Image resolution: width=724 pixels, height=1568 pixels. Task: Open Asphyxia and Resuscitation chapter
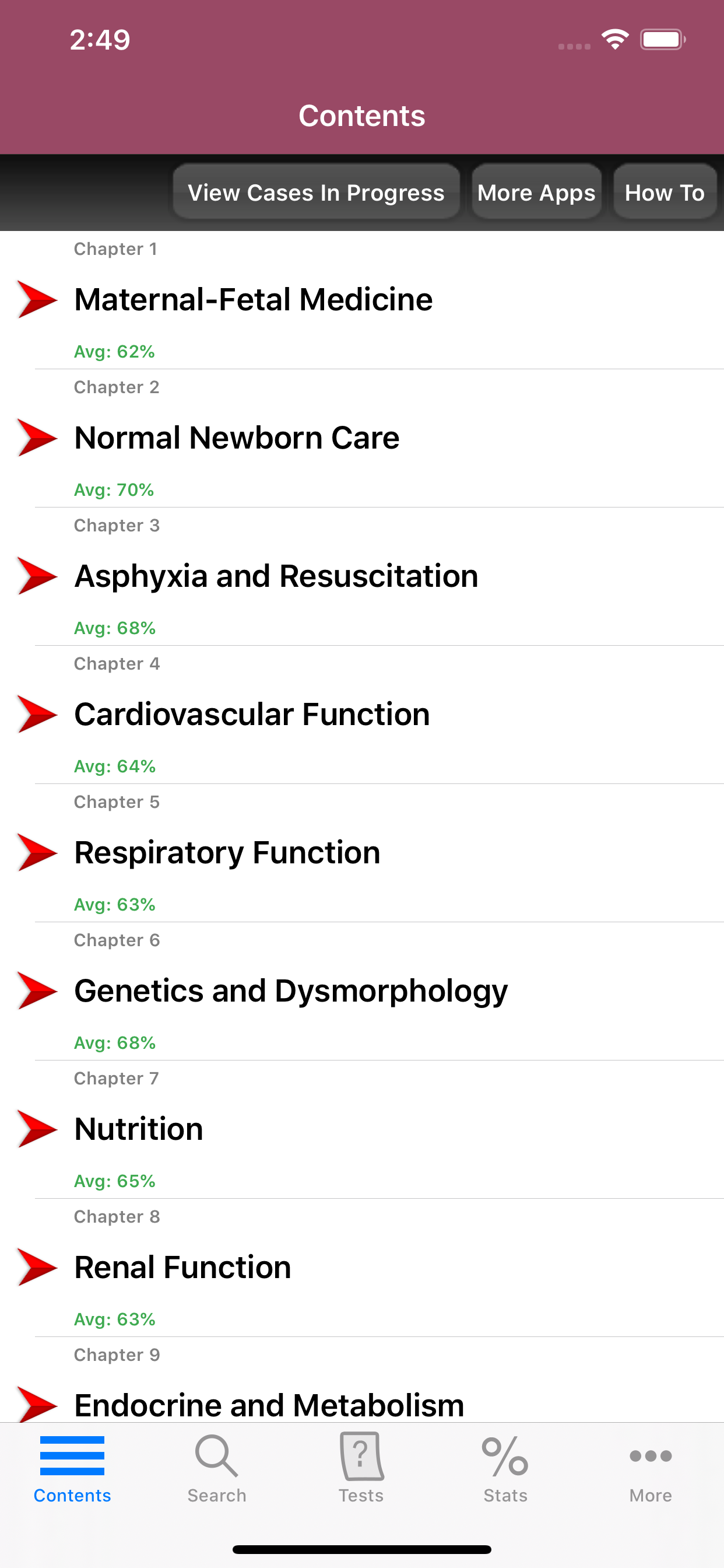pyautogui.click(x=362, y=576)
